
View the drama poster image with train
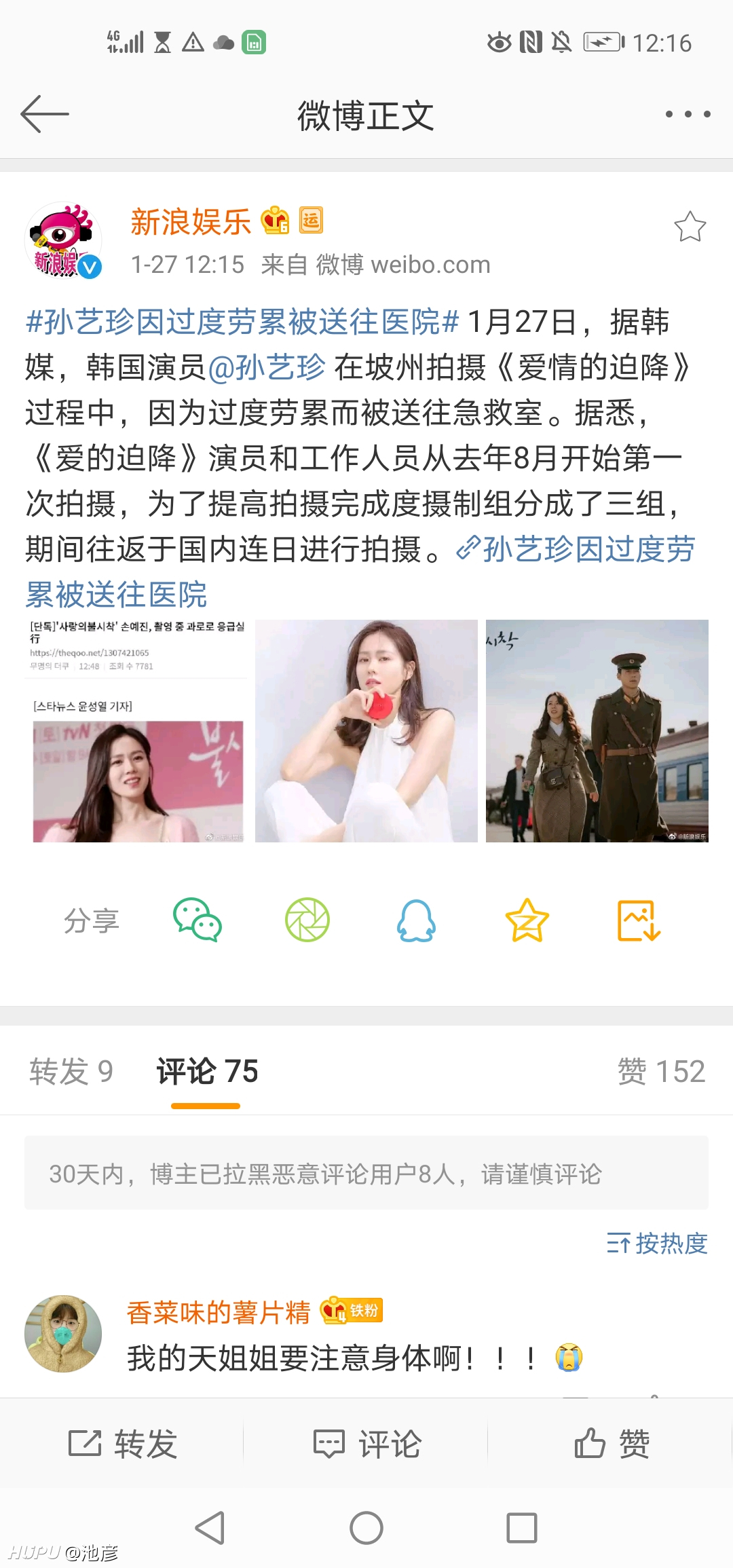[x=597, y=731]
